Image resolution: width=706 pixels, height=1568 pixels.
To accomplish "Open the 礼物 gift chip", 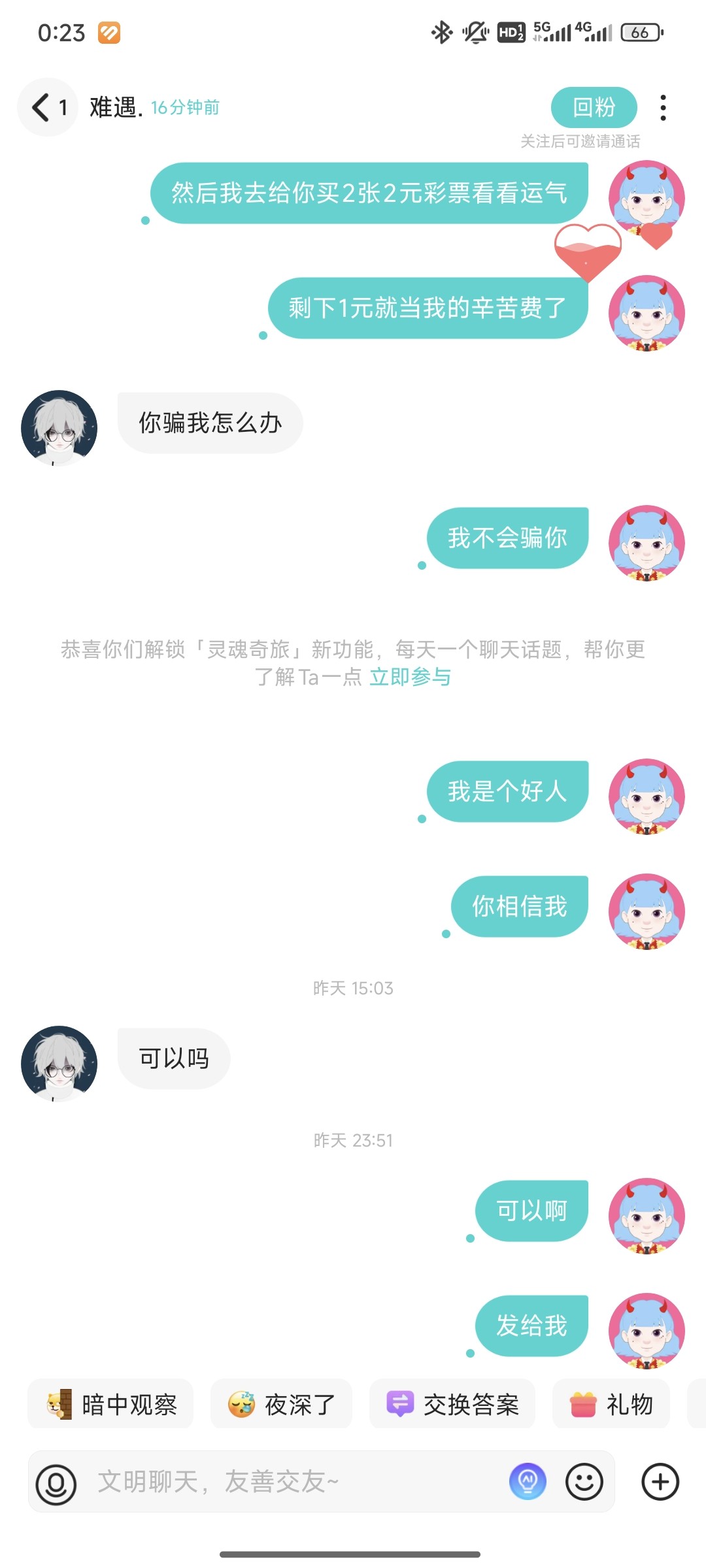I will point(611,1404).
